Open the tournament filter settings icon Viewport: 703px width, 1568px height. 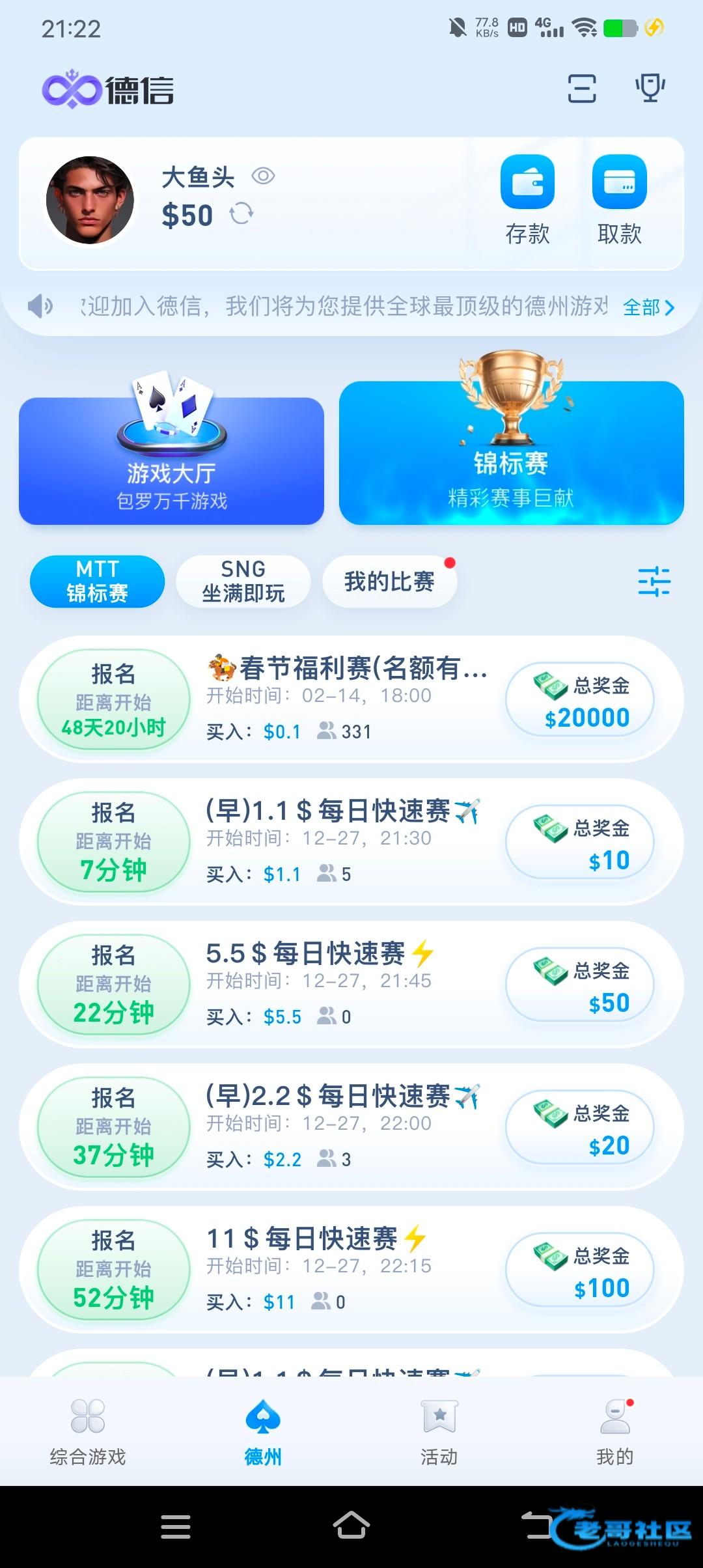tap(654, 581)
